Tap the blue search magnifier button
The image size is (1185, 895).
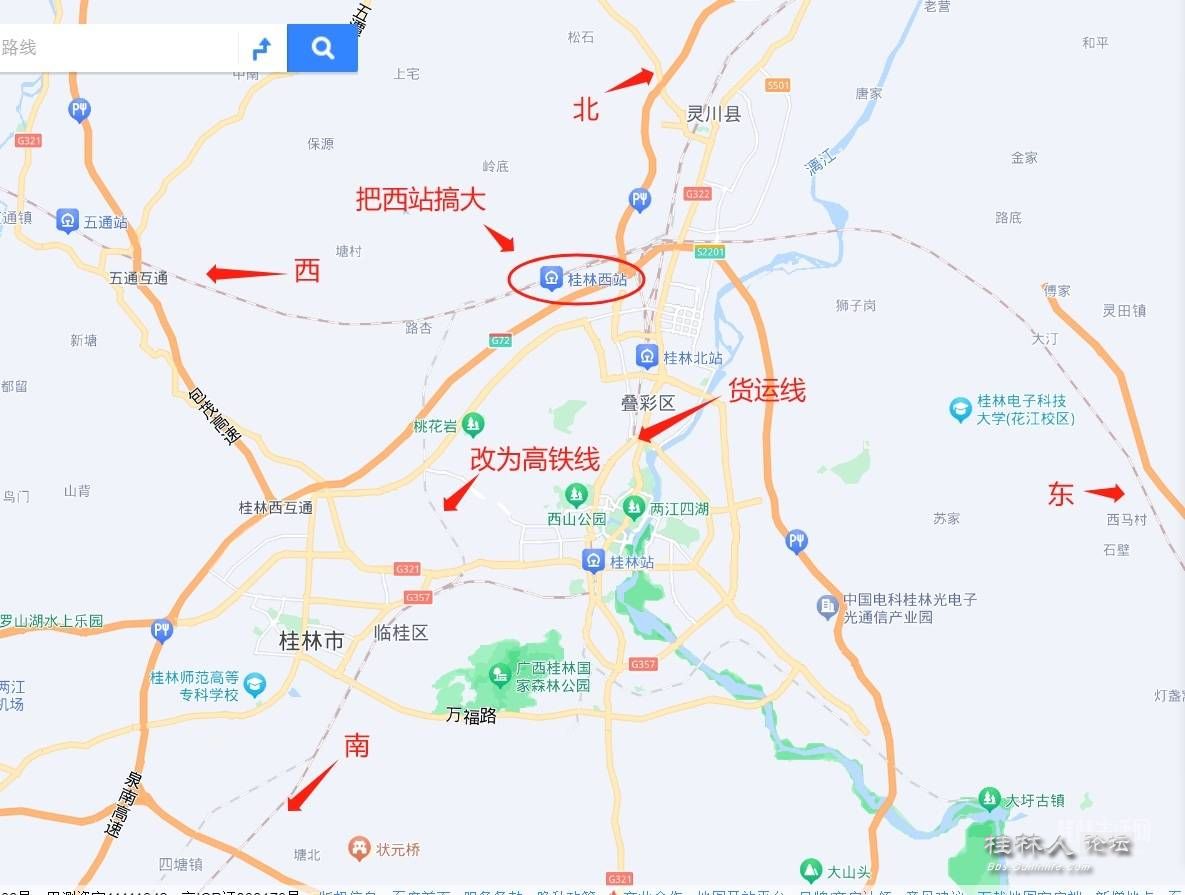click(x=322, y=47)
